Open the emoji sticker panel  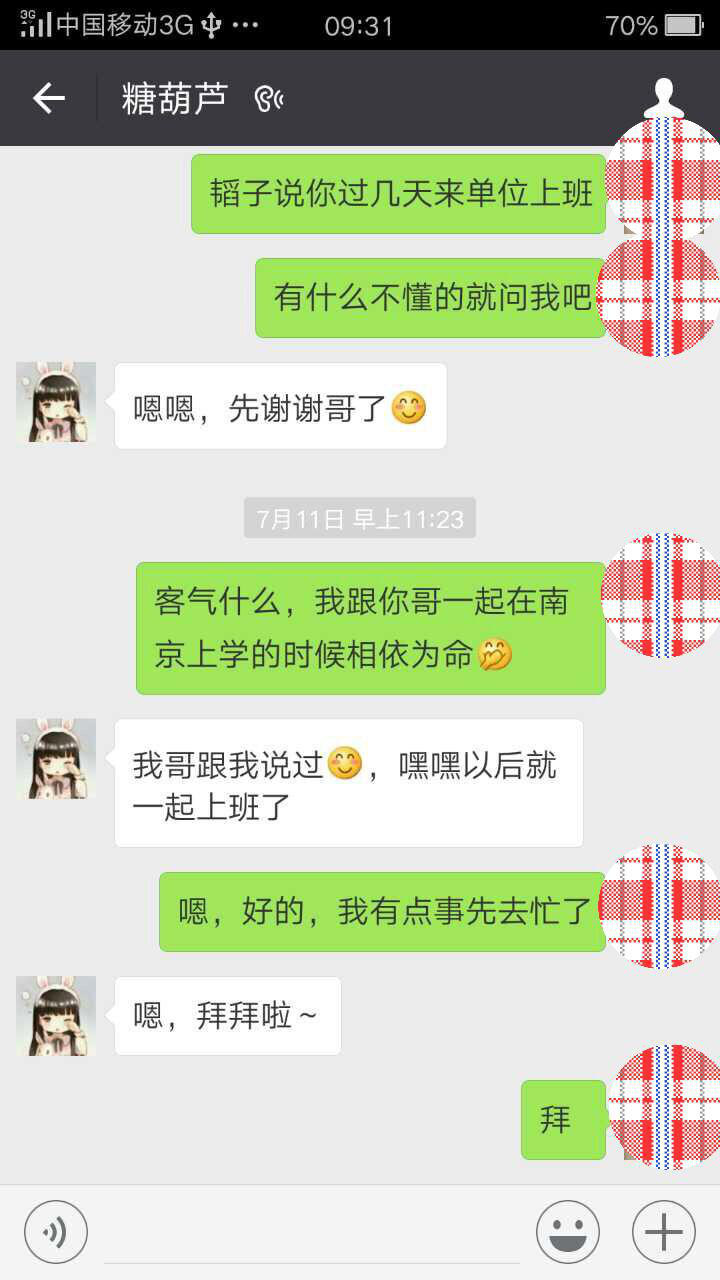tap(568, 1232)
